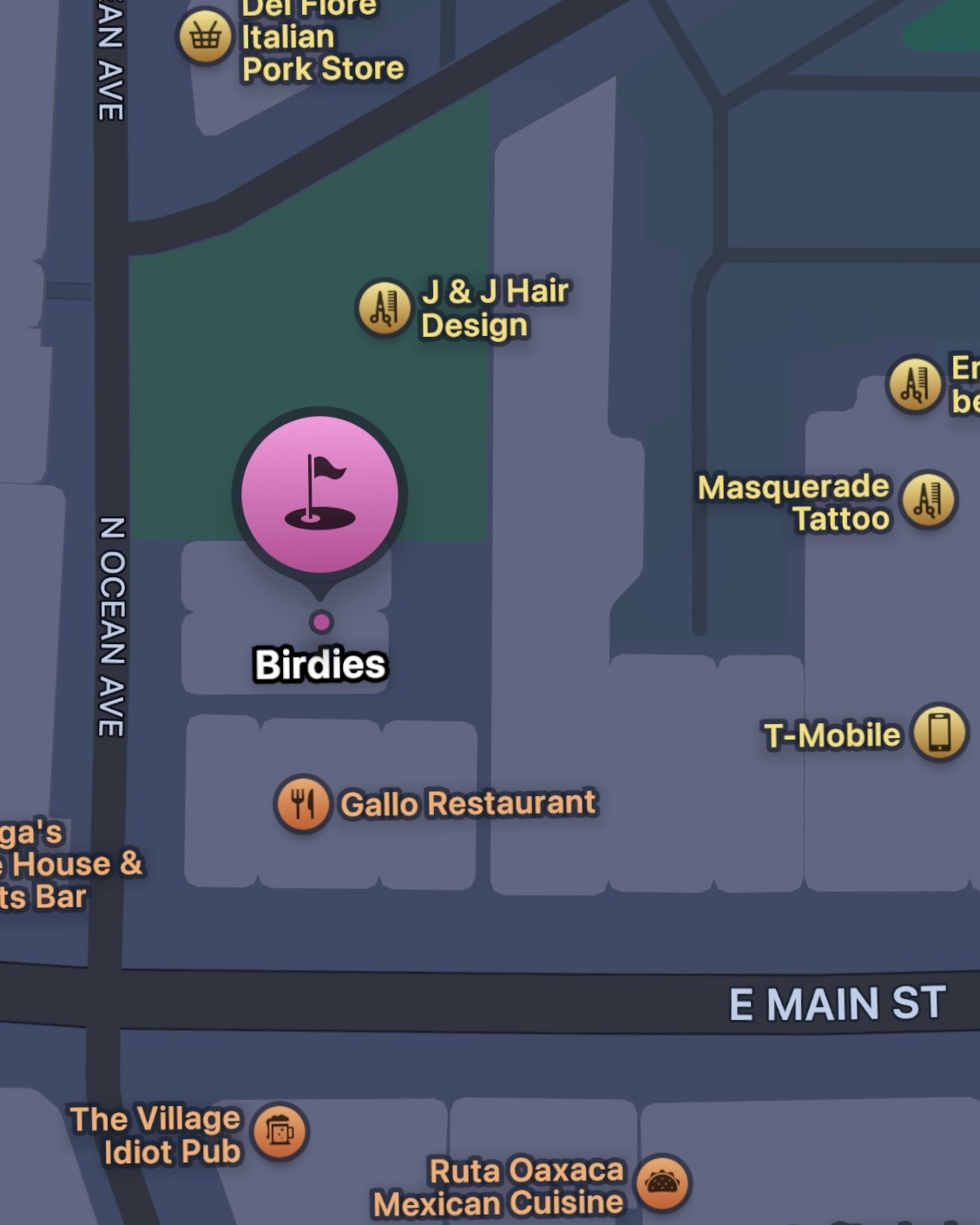Open Del Fiore Italian Pork Store marker

[205, 36]
